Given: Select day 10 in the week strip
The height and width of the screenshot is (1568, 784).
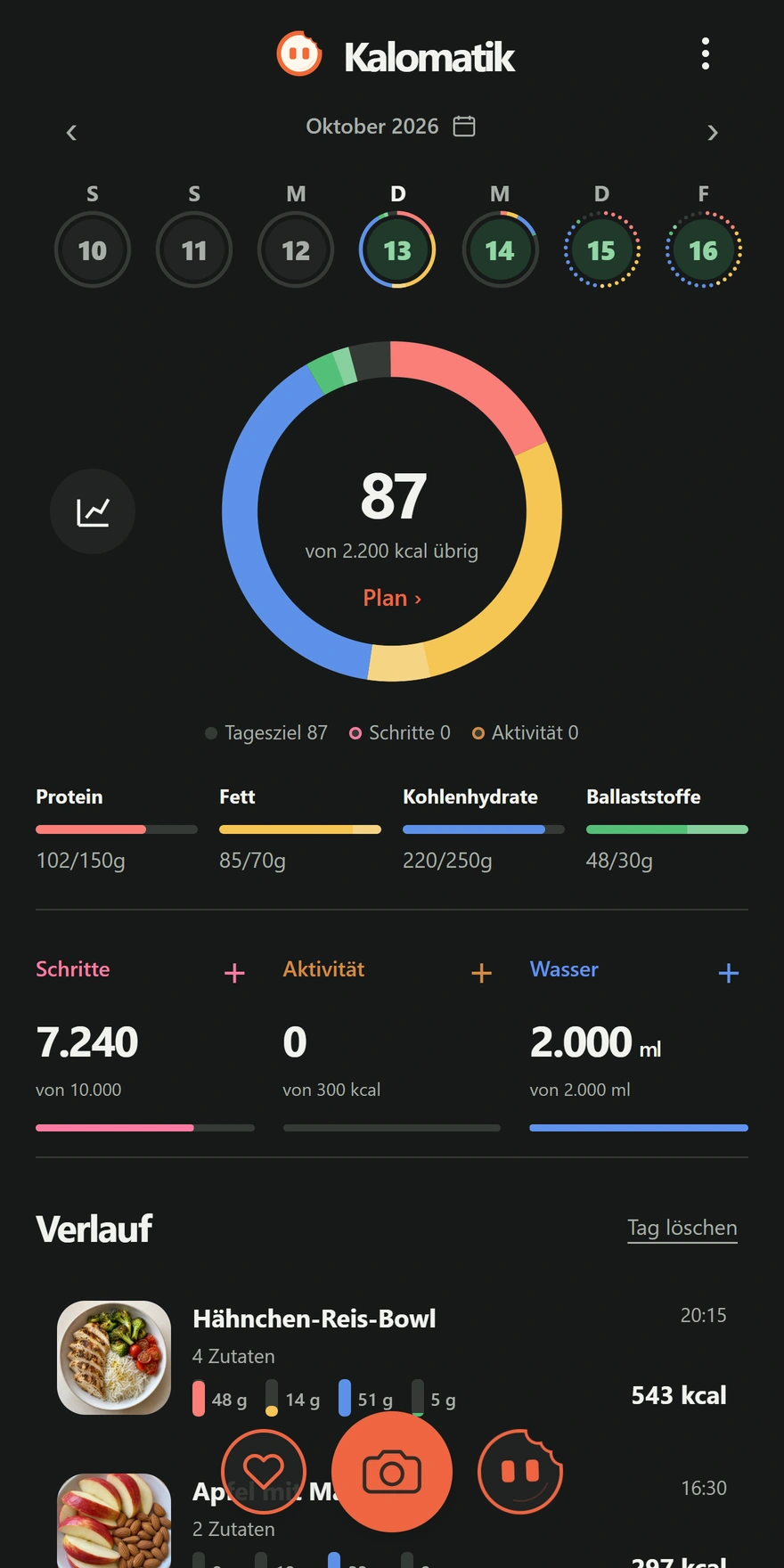Looking at the screenshot, I should pyautogui.click(x=93, y=250).
